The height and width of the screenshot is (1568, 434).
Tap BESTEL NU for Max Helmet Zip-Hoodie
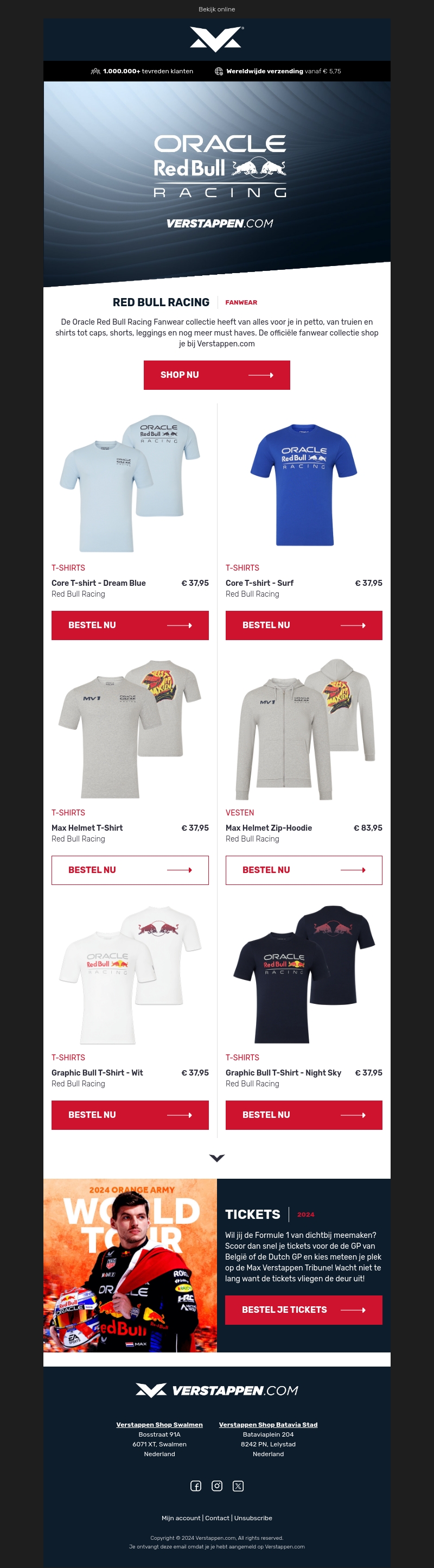tap(303, 870)
